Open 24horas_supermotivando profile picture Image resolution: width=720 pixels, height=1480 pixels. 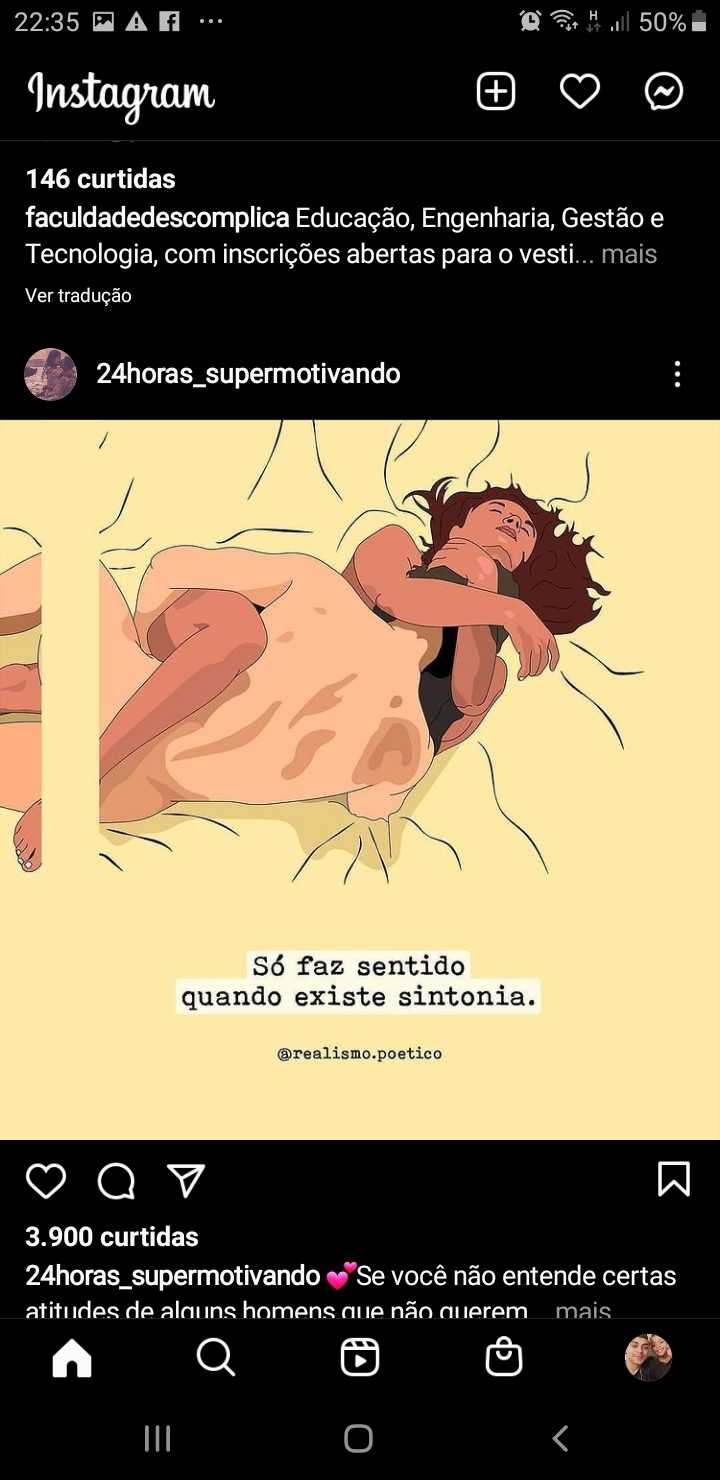(x=50, y=374)
